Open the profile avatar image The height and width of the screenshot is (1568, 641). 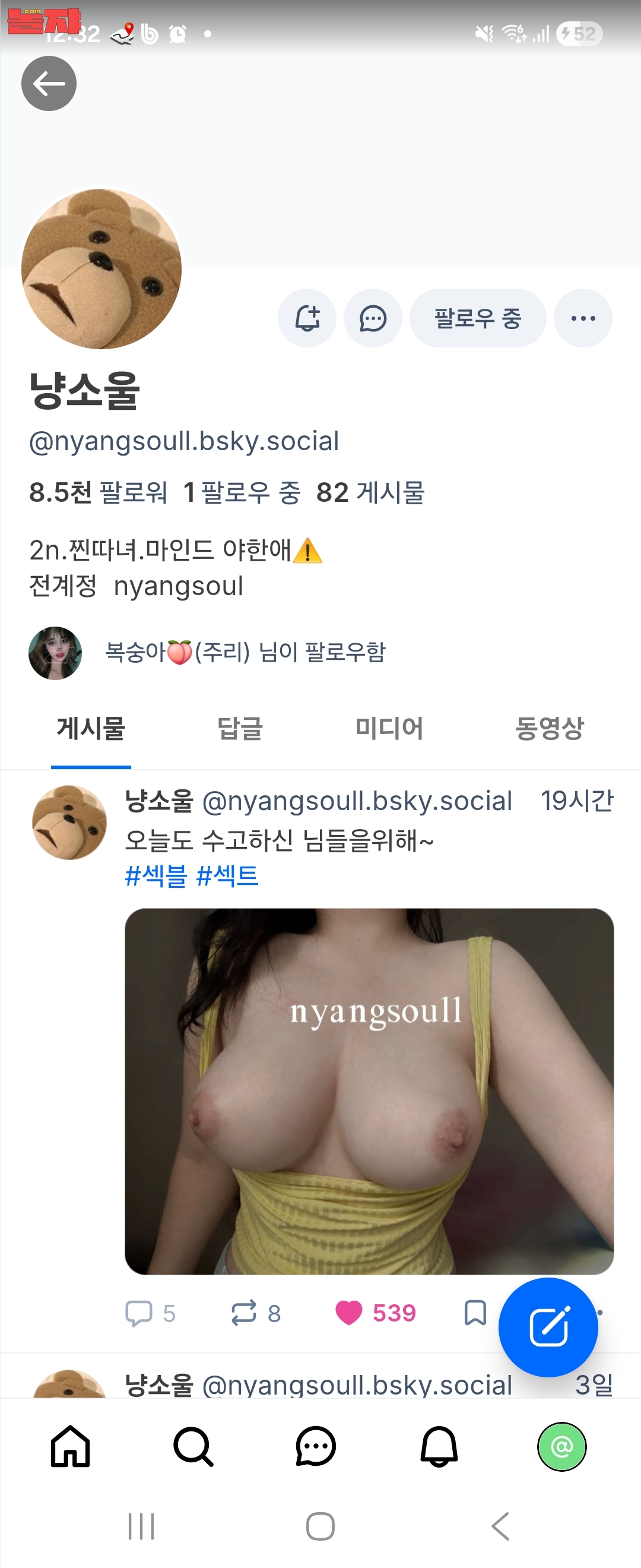pos(101,268)
